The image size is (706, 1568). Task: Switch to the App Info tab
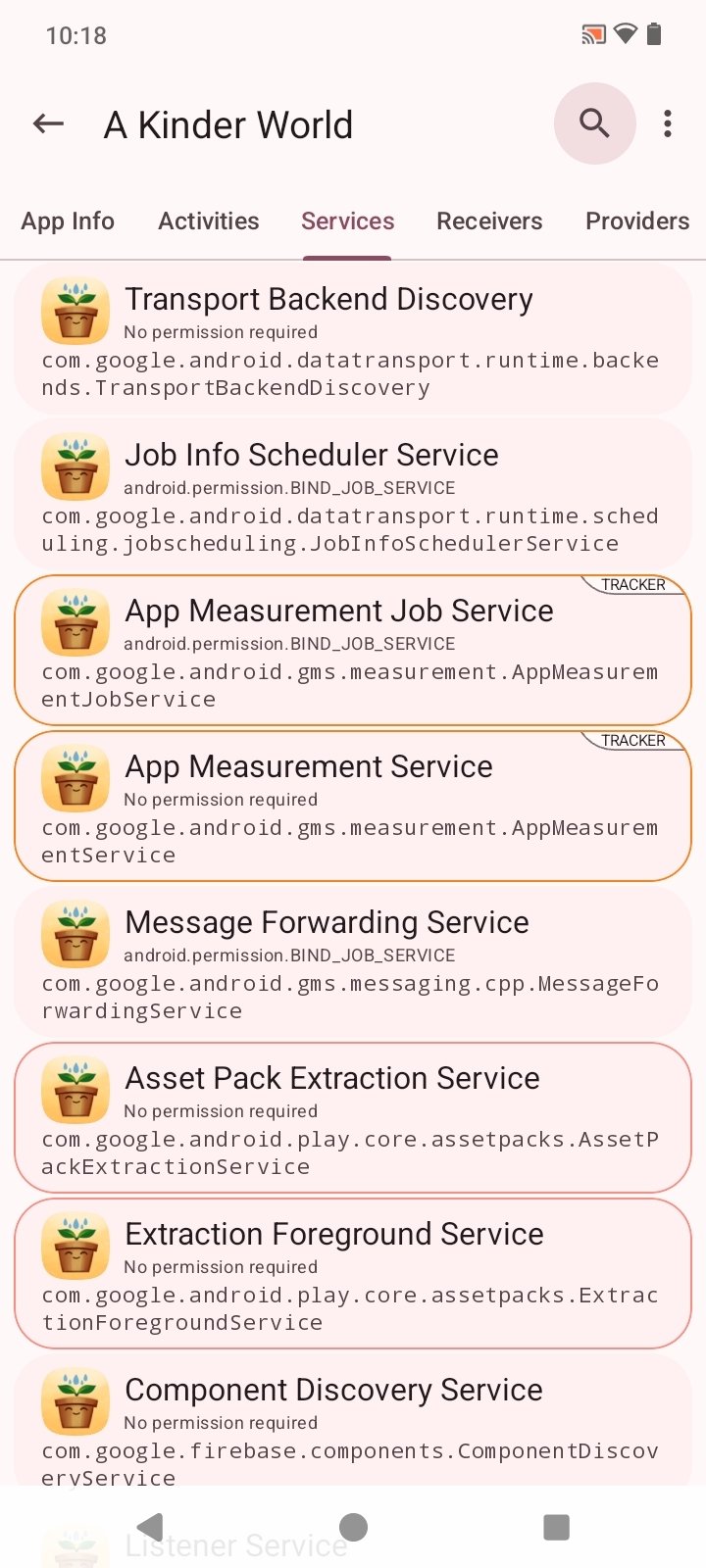tap(68, 221)
